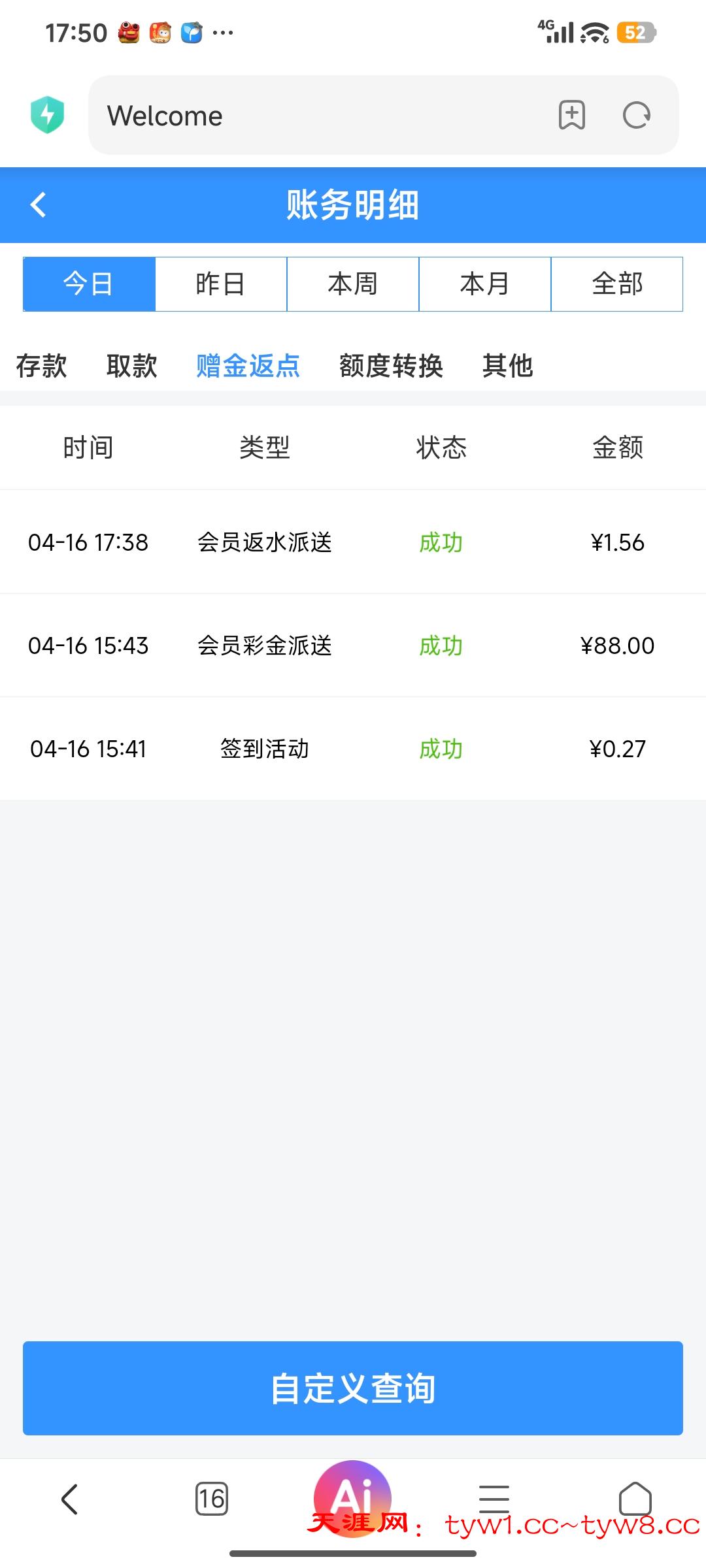Viewport: 706px width, 1568px height.
Task: Go to the browser home page
Action: tap(635, 1498)
